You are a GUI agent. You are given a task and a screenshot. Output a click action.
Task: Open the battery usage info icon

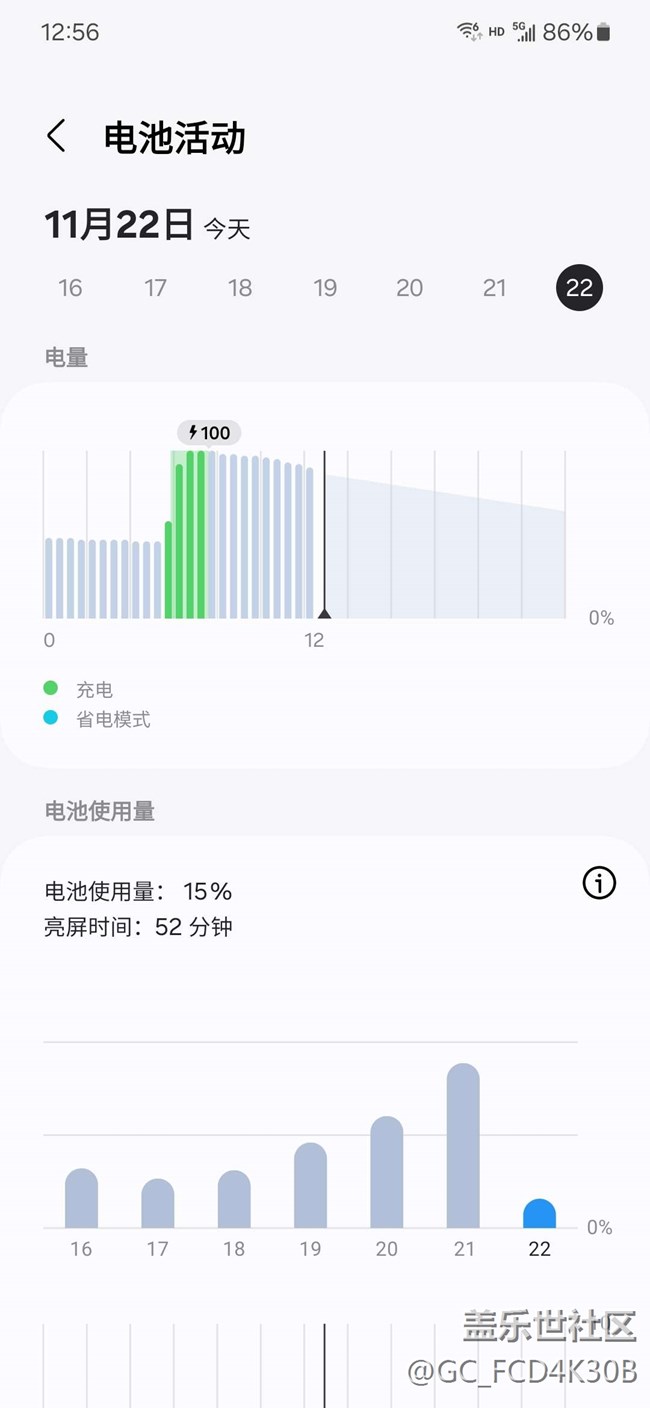tap(599, 883)
